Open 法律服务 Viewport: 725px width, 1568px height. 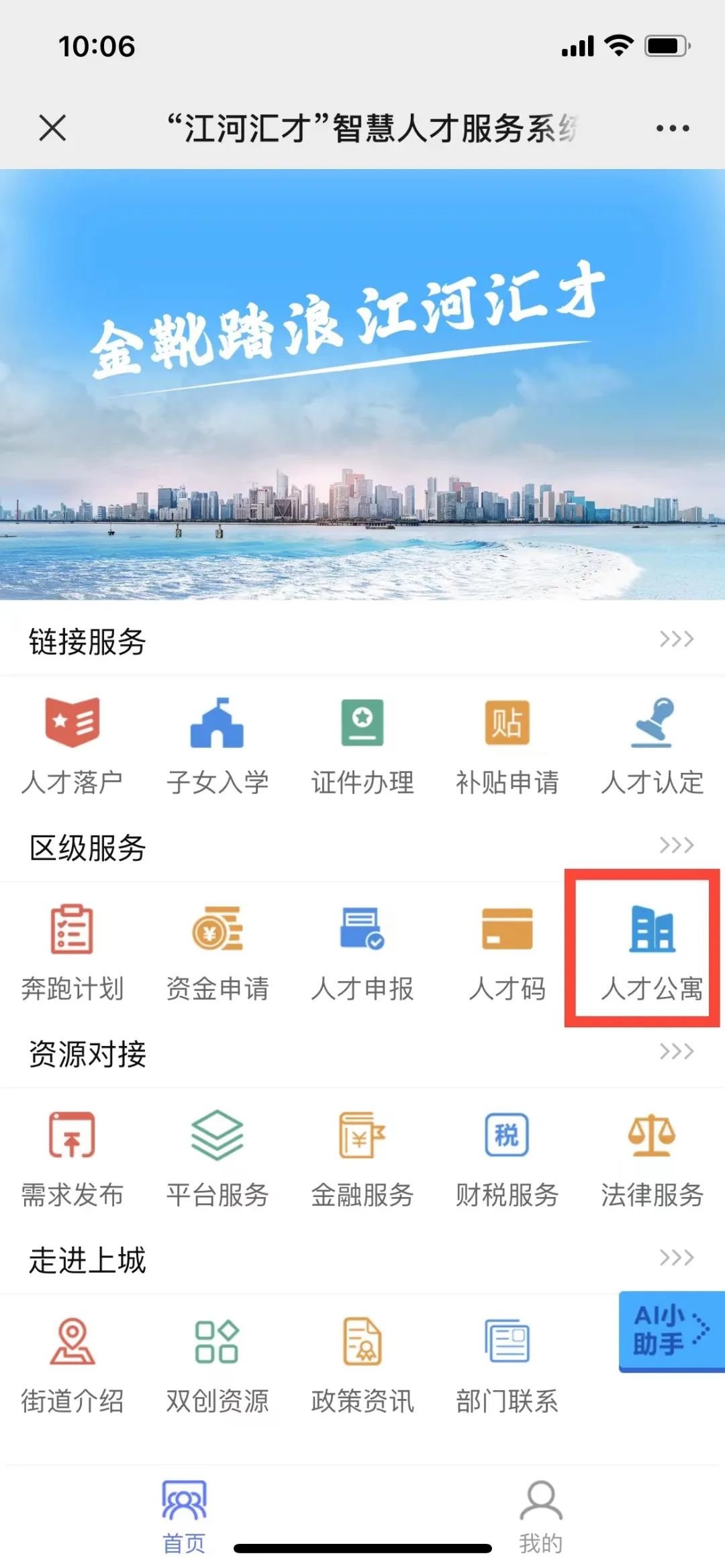(652, 1159)
